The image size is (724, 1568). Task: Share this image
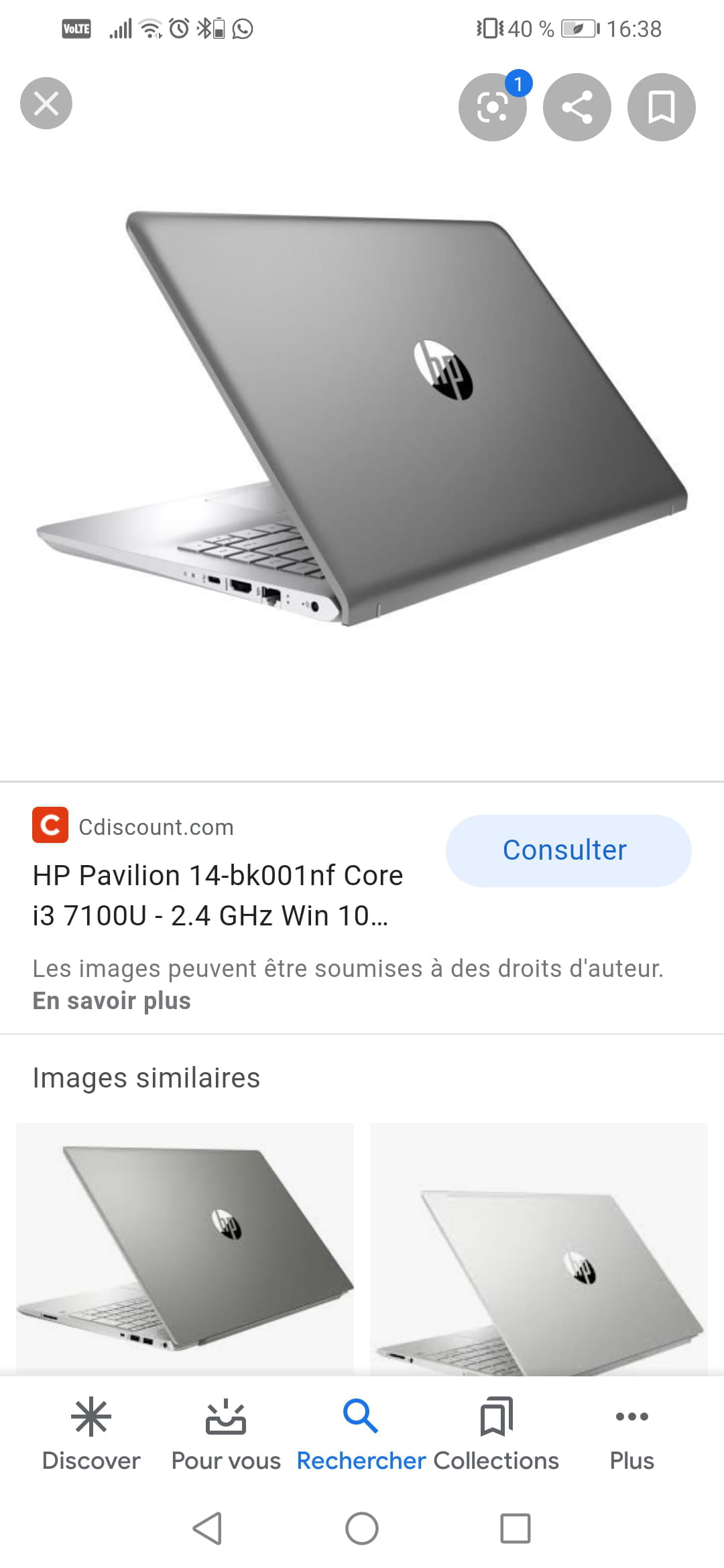point(577,107)
